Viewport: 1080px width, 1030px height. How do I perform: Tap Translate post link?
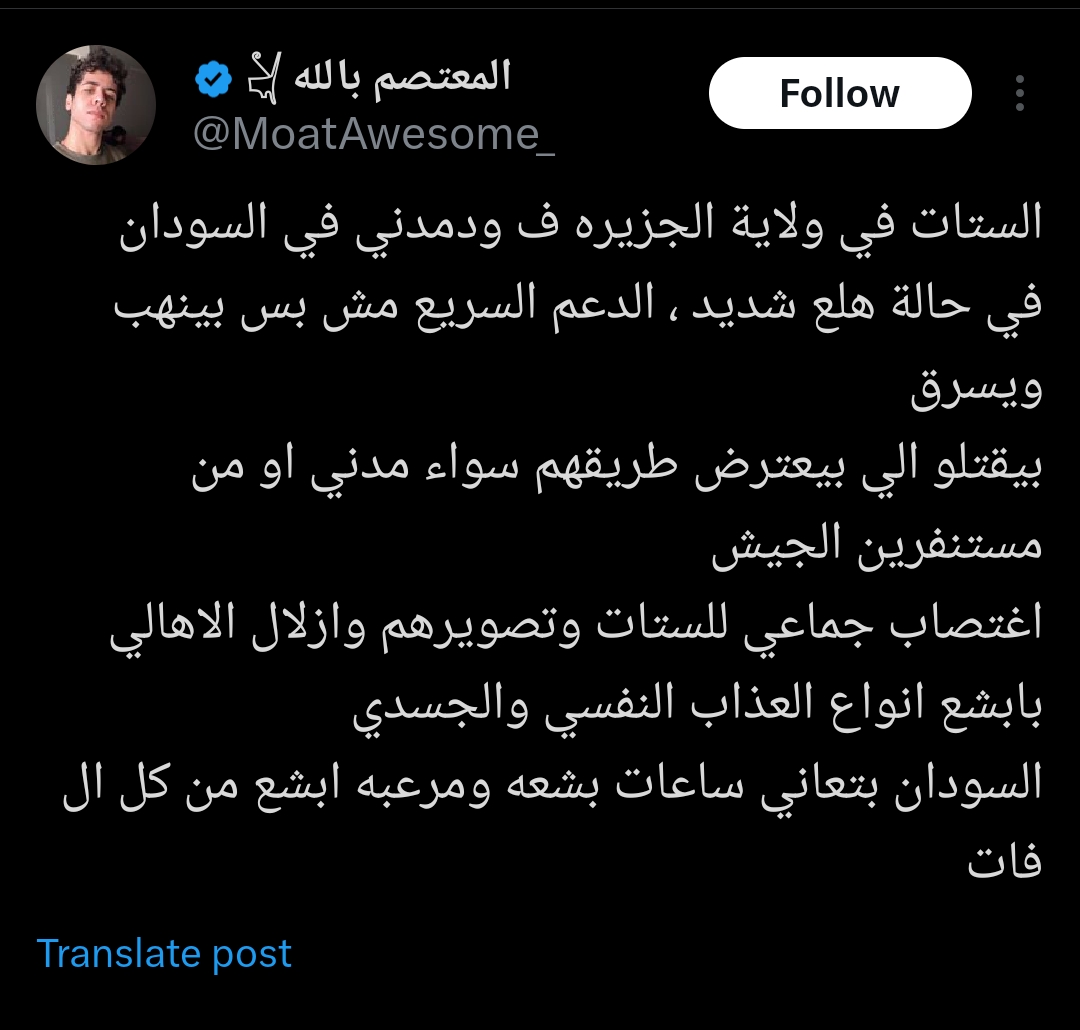click(x=164, y=953)
